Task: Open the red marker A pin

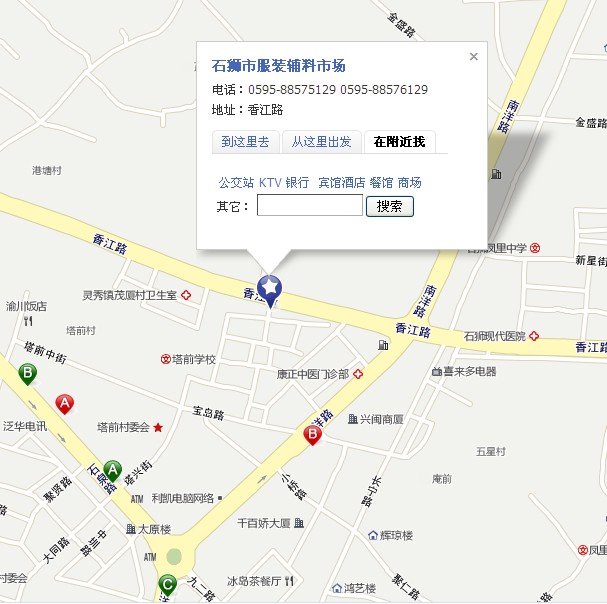Action: coord(65,403)
